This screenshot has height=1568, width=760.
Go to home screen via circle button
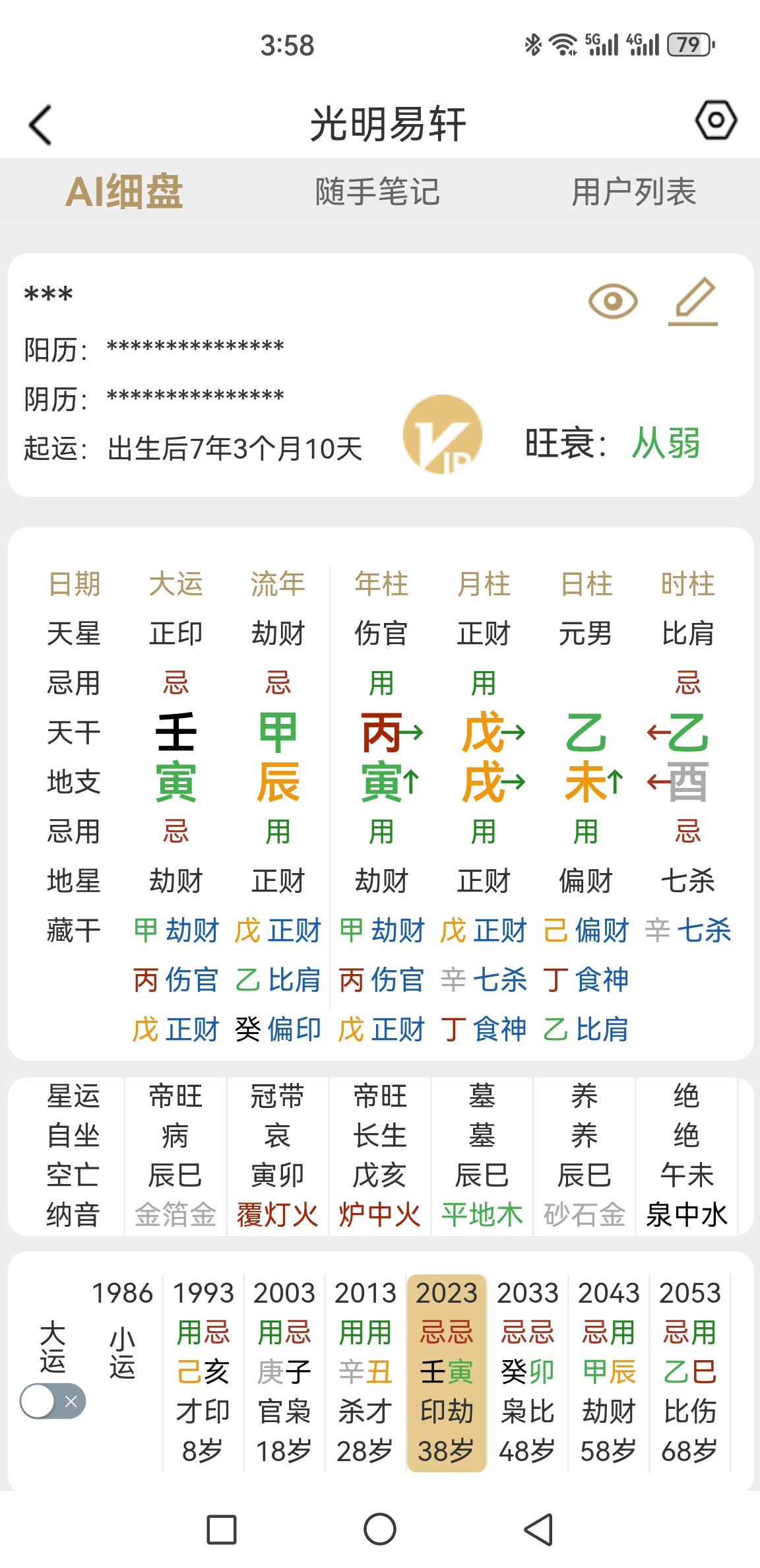(380, 1529)
